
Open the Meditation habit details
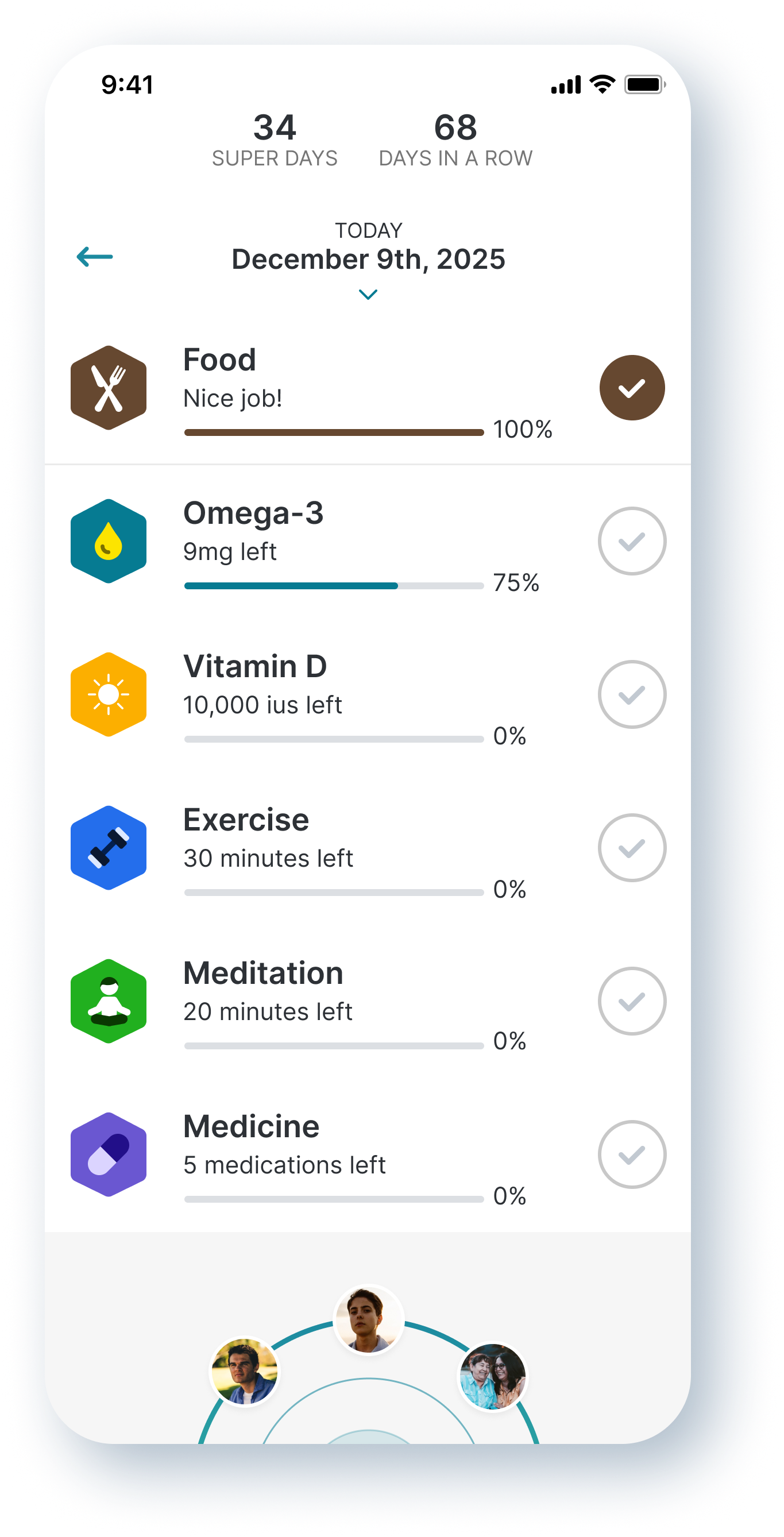pos(368,1001)
